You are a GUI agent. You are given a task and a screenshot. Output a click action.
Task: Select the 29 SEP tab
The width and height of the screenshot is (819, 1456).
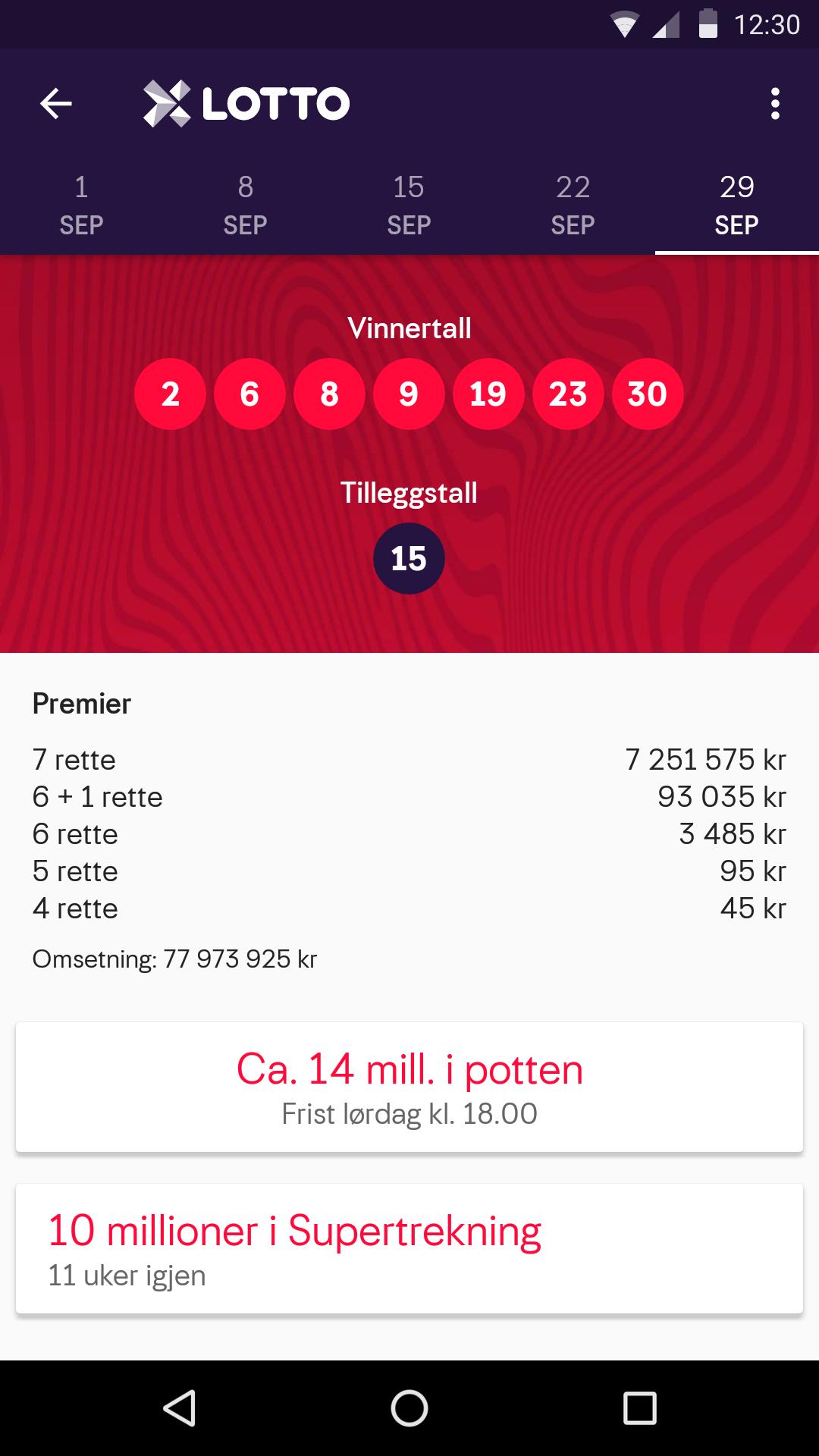736,206
